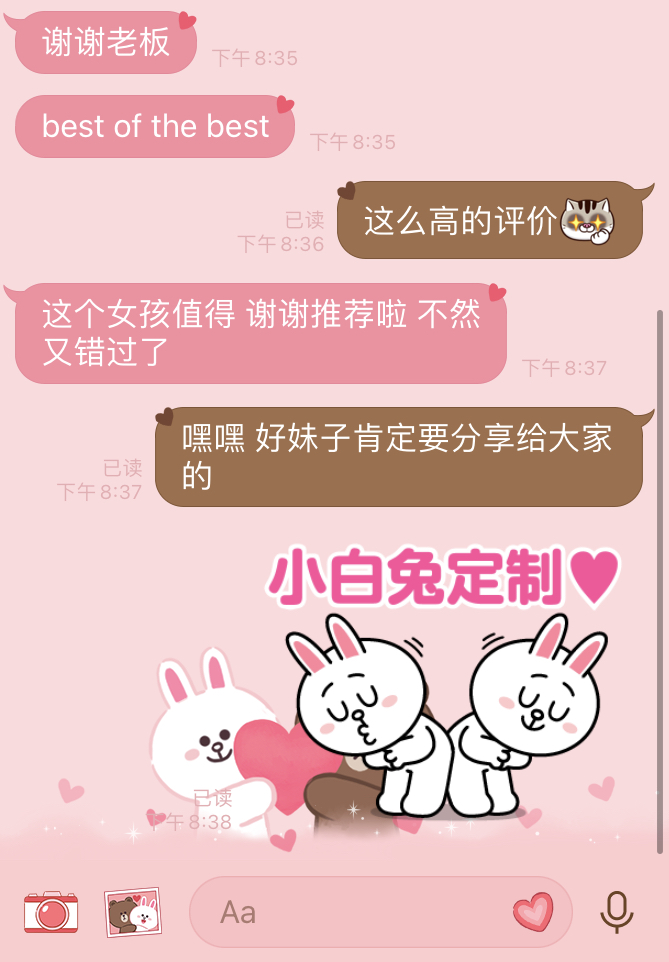The width and height of the screenshot is (669, 962).
Task: Open the camera from the chat bar
Action: click(51, 912)
